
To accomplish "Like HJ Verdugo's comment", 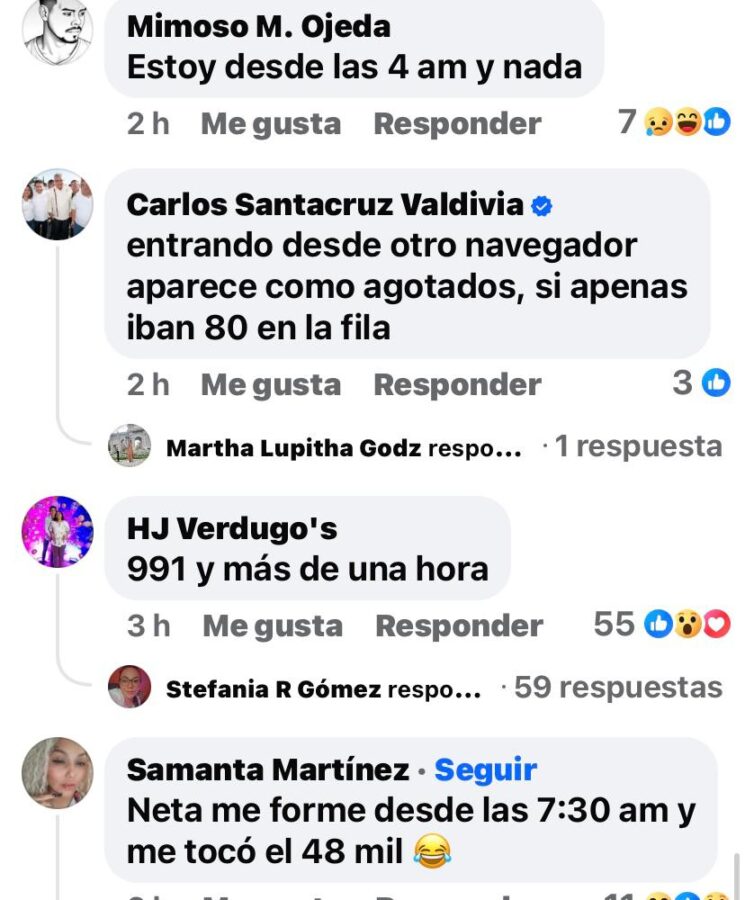I will (x=272, y=627).
